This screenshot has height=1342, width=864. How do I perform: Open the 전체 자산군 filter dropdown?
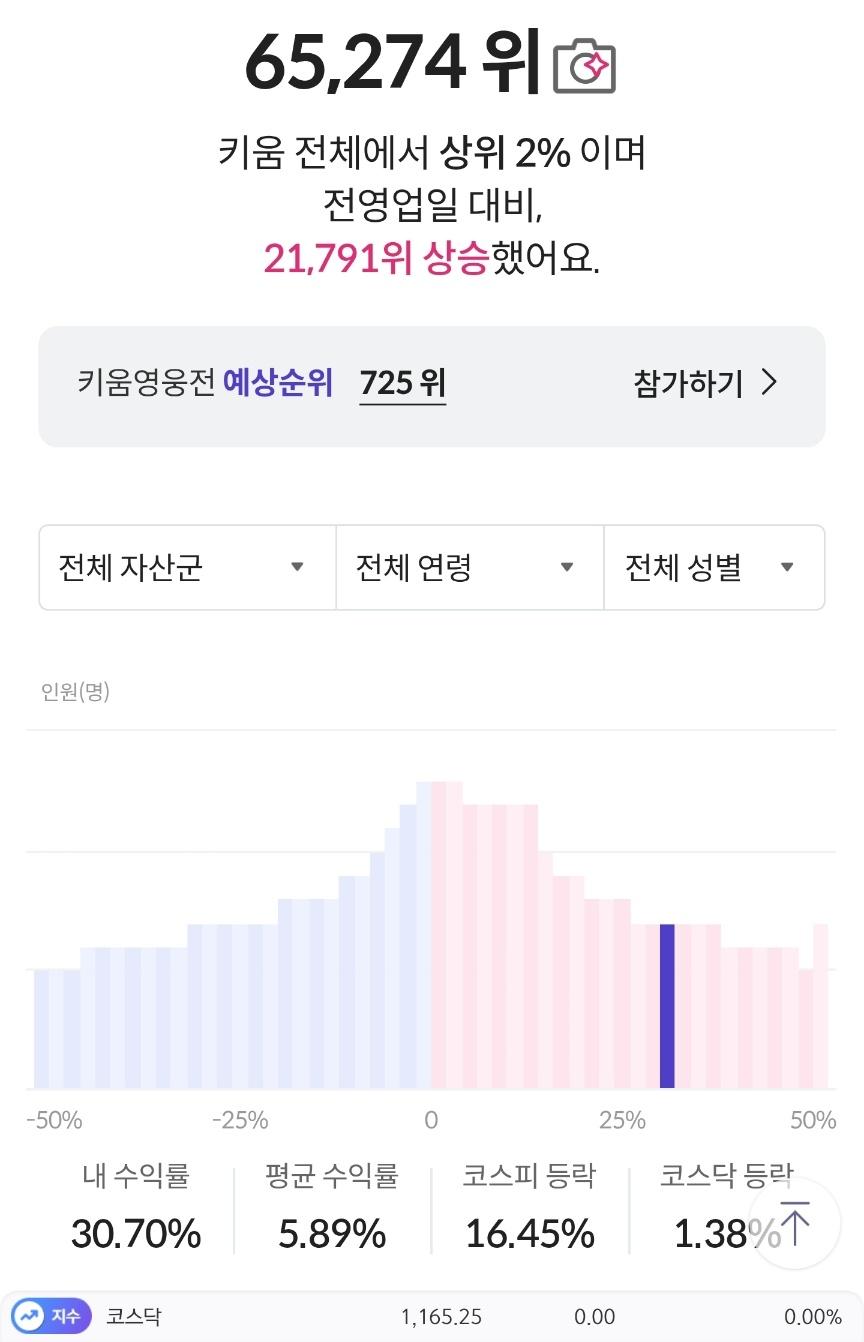point(187,567)
